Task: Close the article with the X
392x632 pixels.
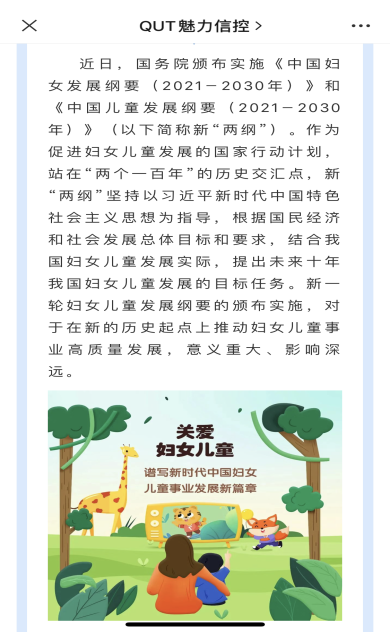Action: [x=29, y=25]
